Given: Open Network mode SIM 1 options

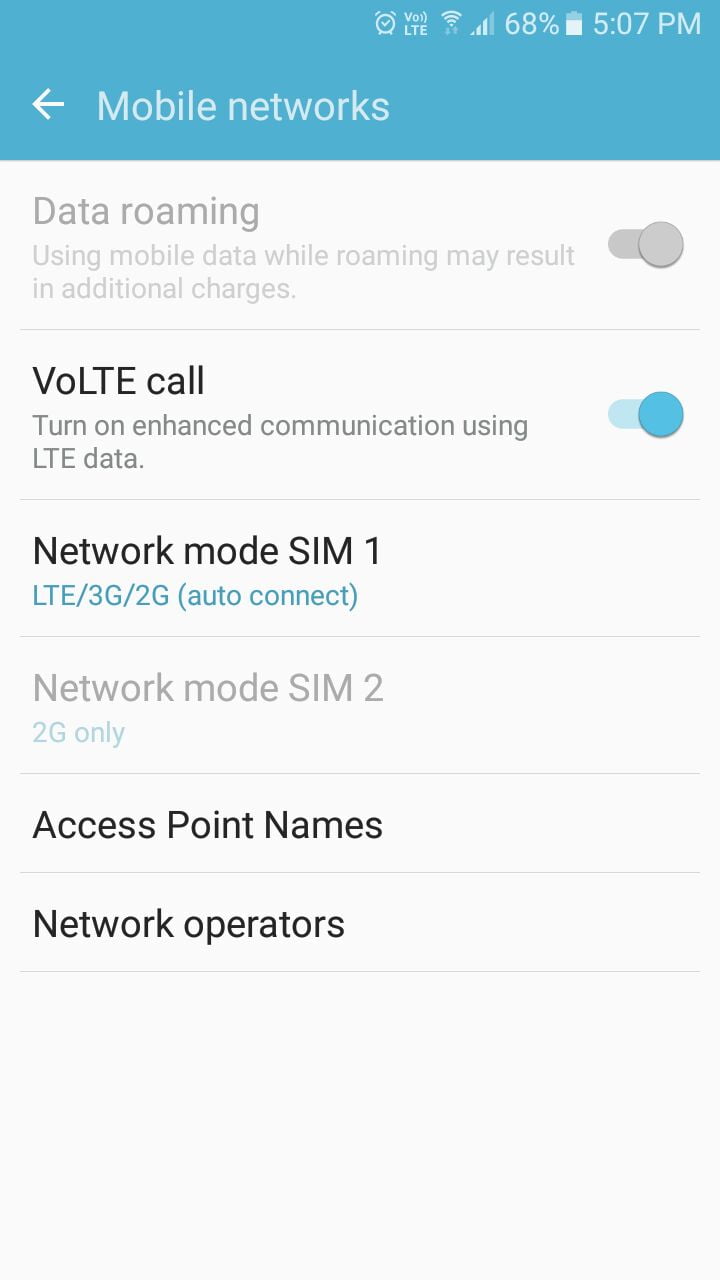Looking at the screenshot, I should 360,568.
